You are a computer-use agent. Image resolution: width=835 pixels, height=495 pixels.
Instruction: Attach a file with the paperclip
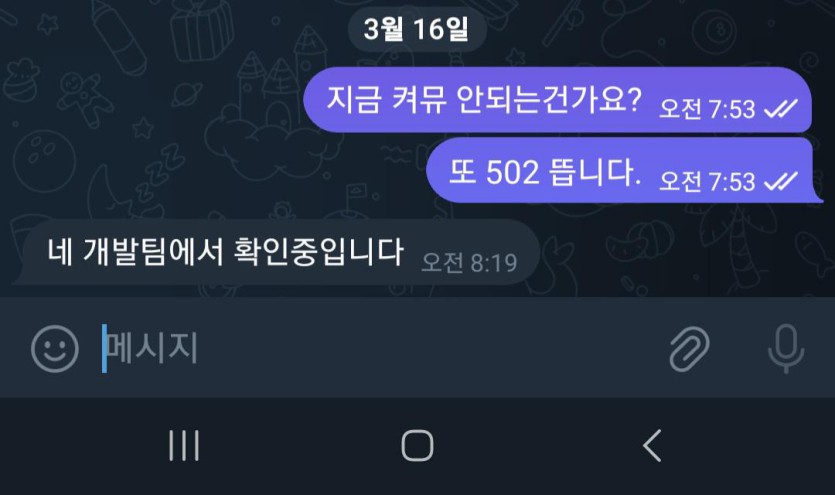(689, 349)
